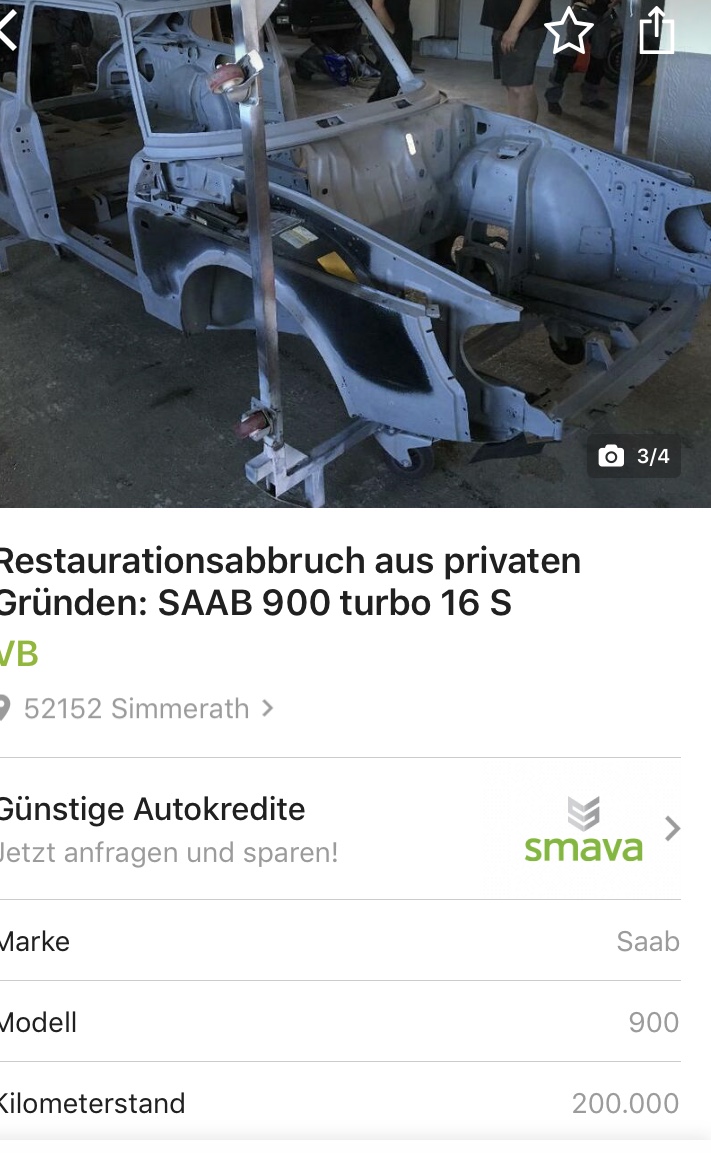Screen dimensions: 711x1153
Task: Share this Saab 900 listing
Action: click(x=657, y=31)
